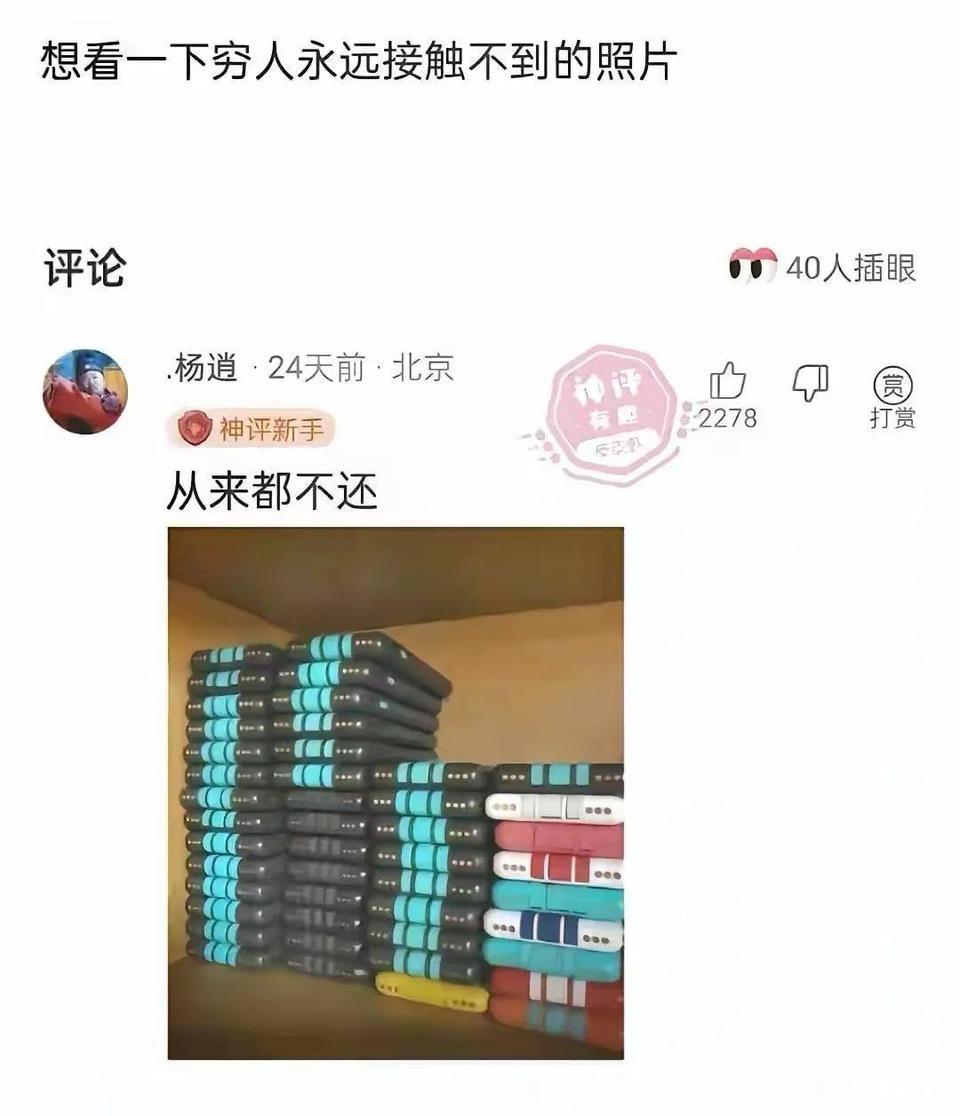The image size is (960, 1116).
Task: Open the 赏 reward (打赏) icon
Action: pos(893,381)
